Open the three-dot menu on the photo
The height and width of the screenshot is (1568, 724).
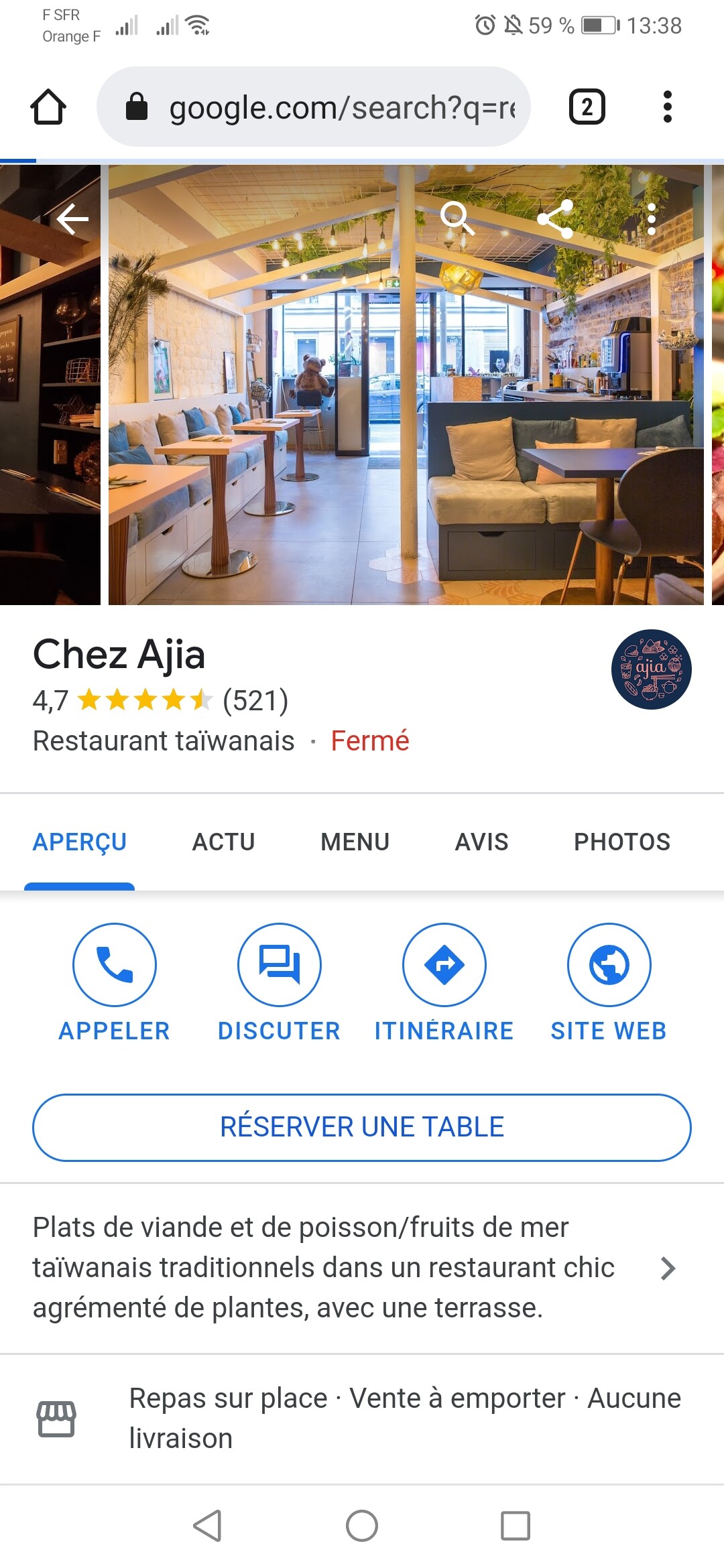coord(652,218)
